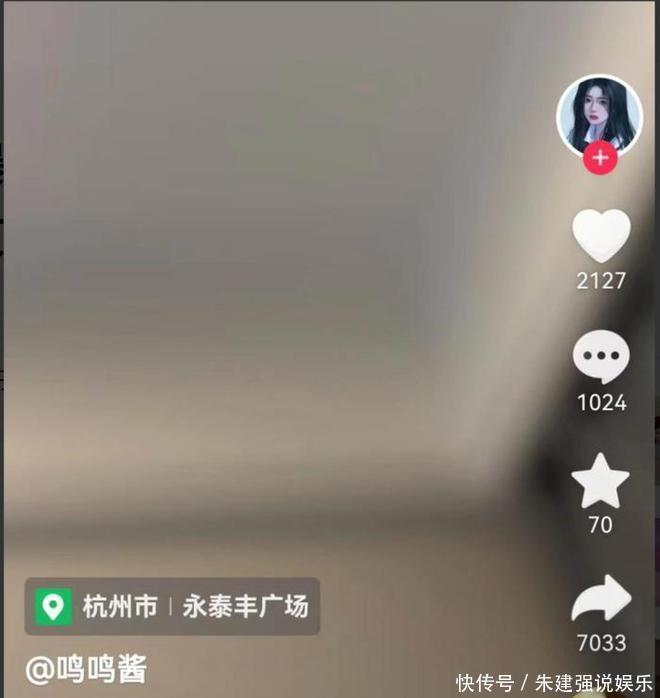Open the @鸣鸣酱 username link
Viewport: 660px width, 698px height.
click(x=86, y=668)
